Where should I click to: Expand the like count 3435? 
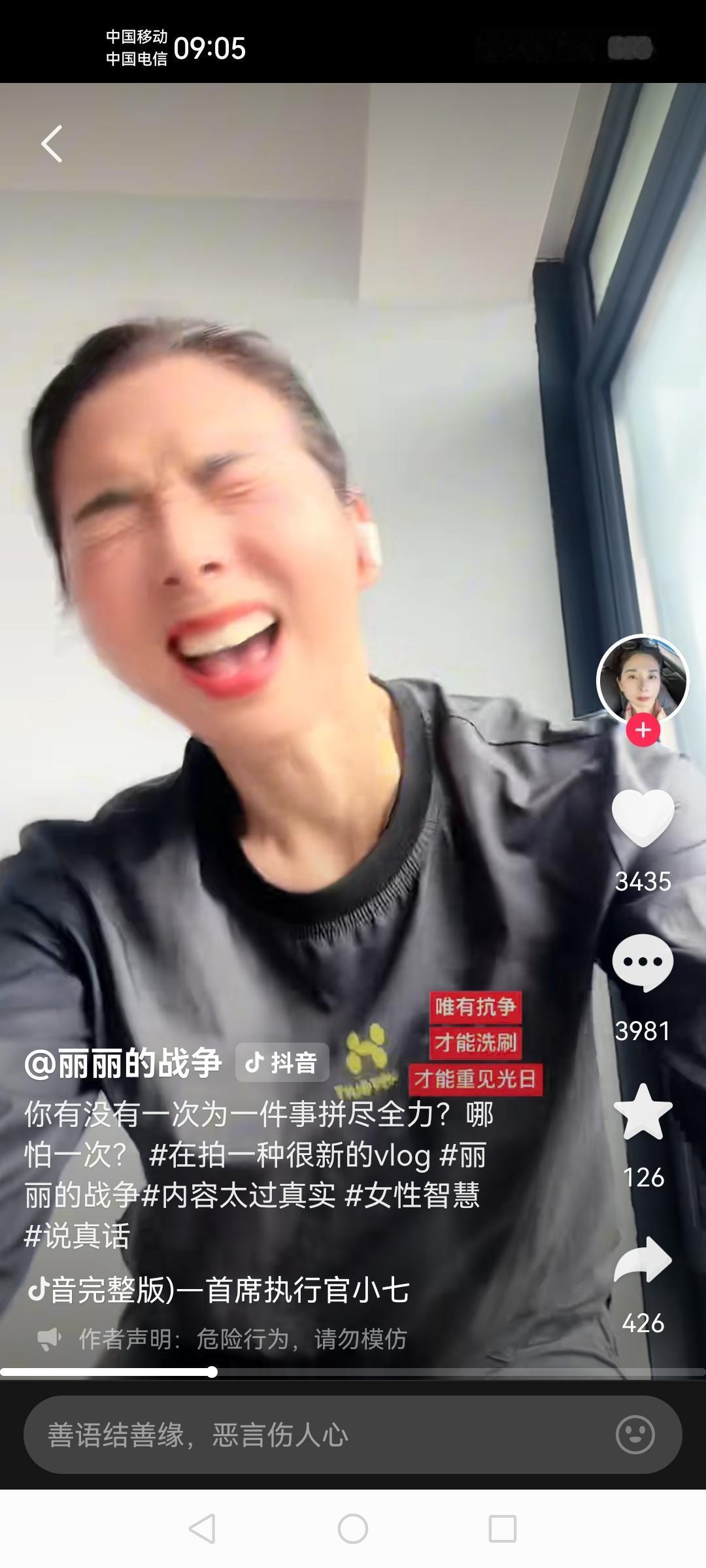pos(644,881)
